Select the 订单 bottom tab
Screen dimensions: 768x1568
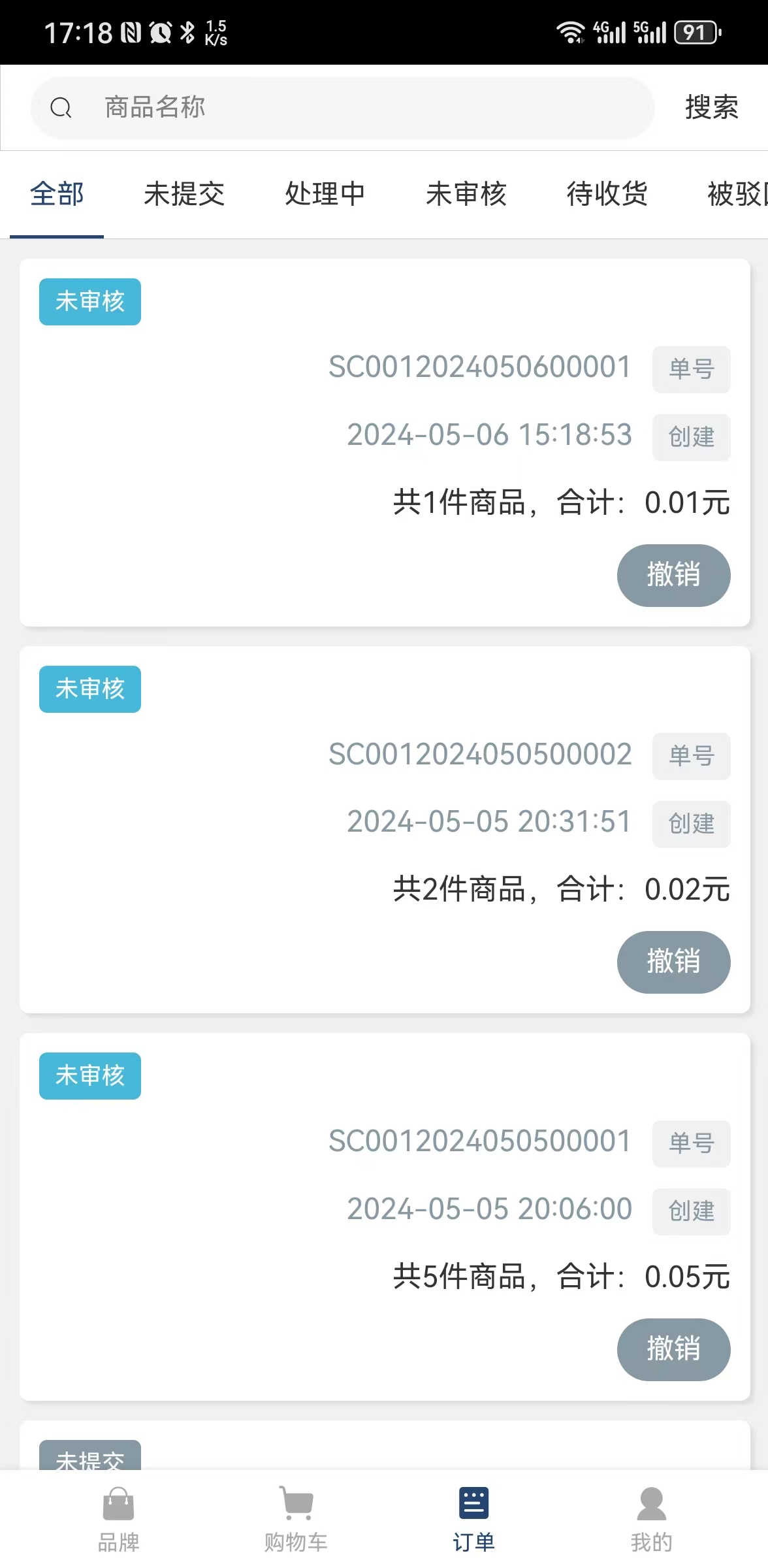tap(473, 1520)
